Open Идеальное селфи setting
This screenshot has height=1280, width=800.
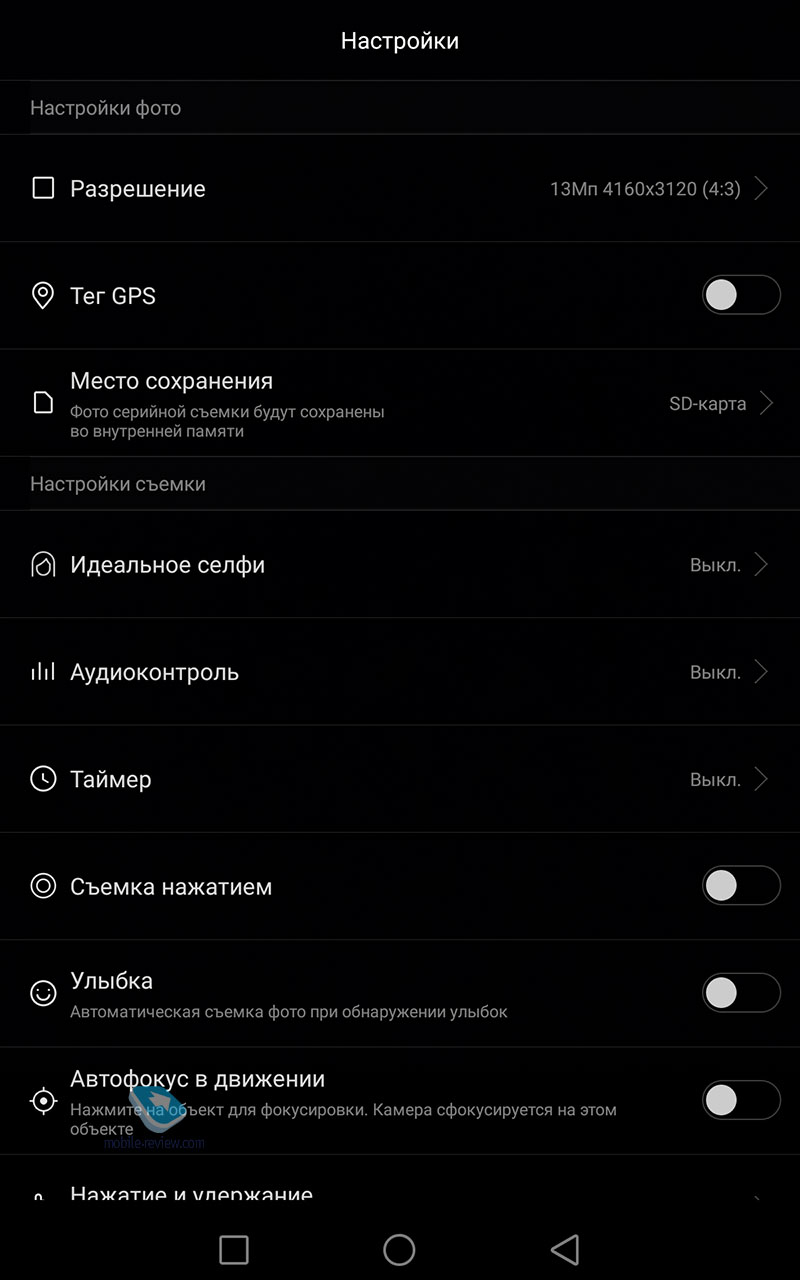tap(400, 564)
